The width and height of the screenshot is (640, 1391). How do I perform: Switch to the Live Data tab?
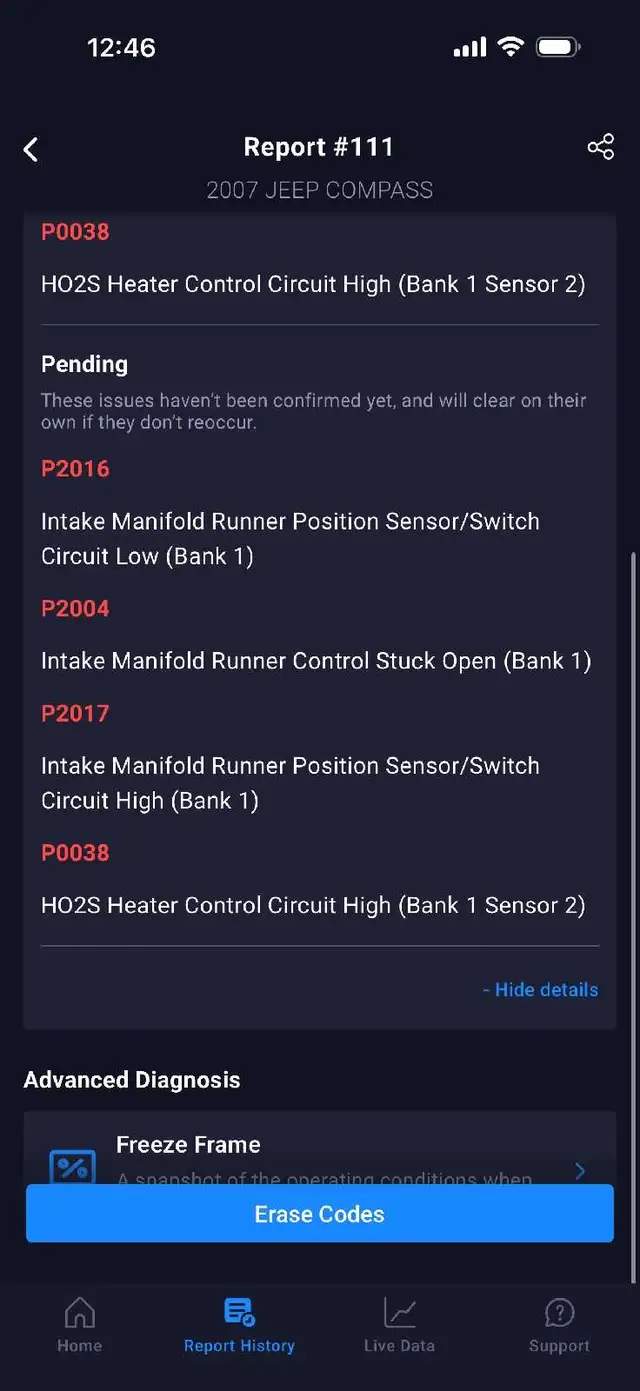pyautogui.click(x=399, y=1325)
